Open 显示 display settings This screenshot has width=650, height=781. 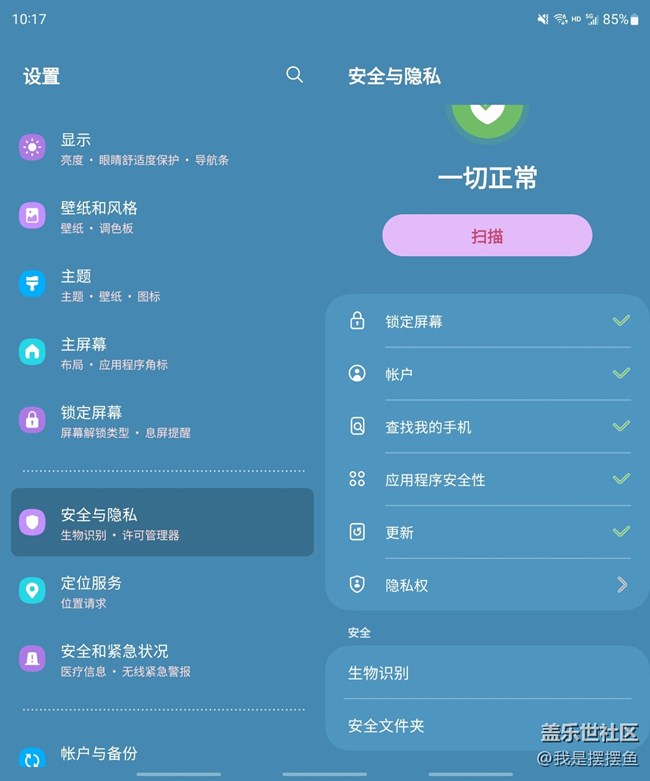click(160, 149)
